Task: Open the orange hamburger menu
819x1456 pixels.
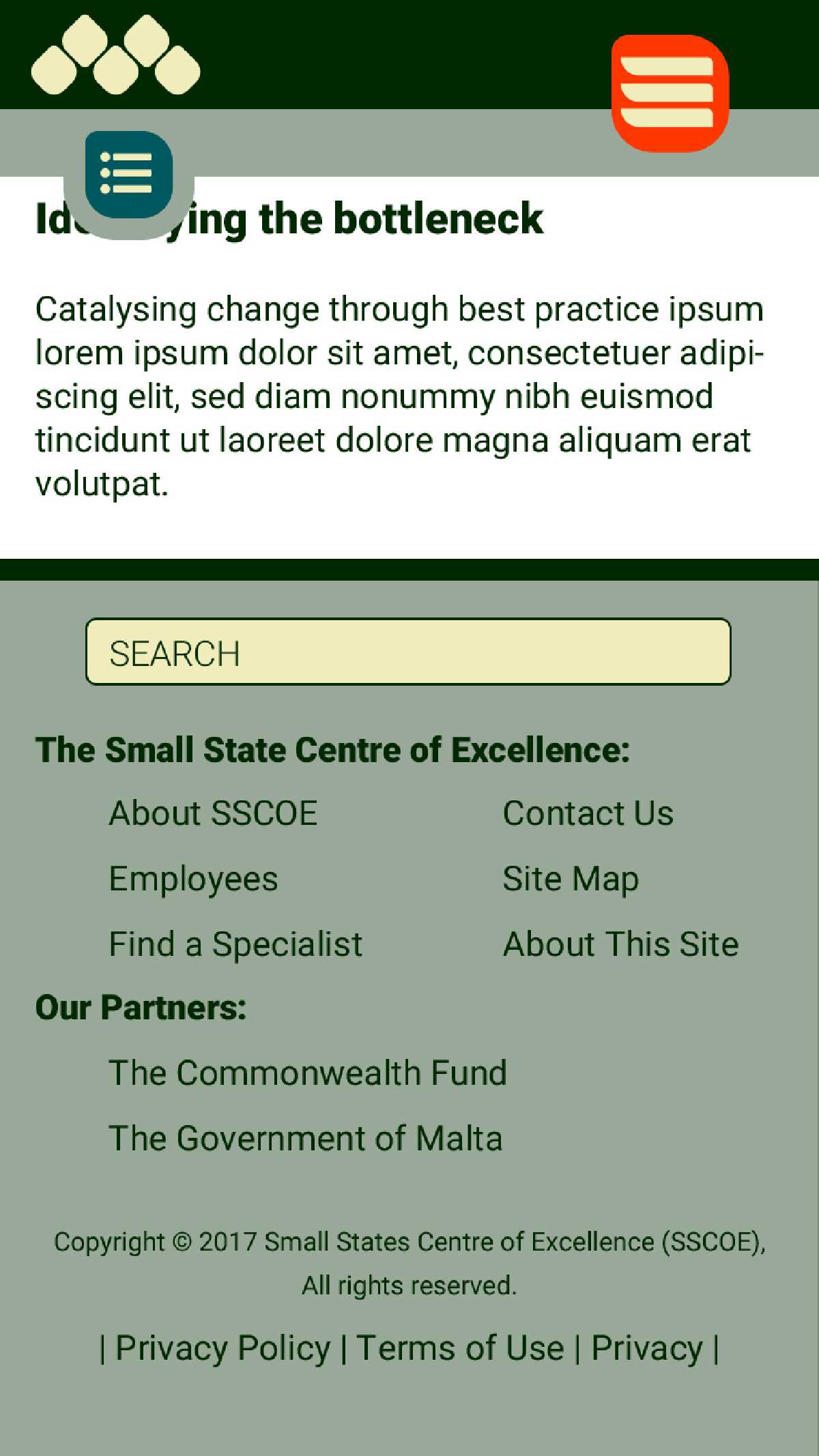Action: coord(670,93)
